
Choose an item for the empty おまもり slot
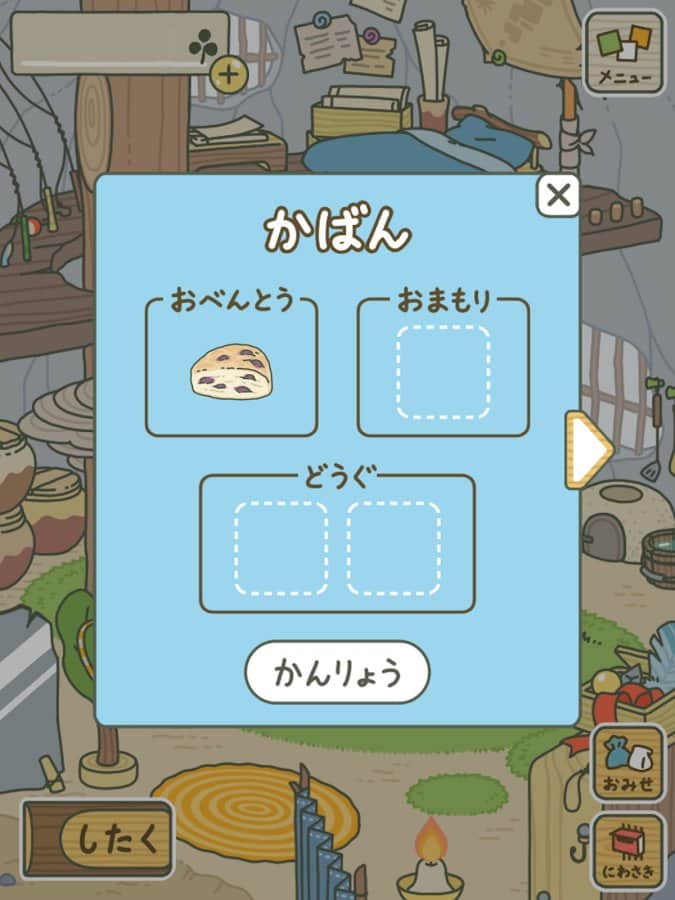pyautogui.click(x=443, y=372)
